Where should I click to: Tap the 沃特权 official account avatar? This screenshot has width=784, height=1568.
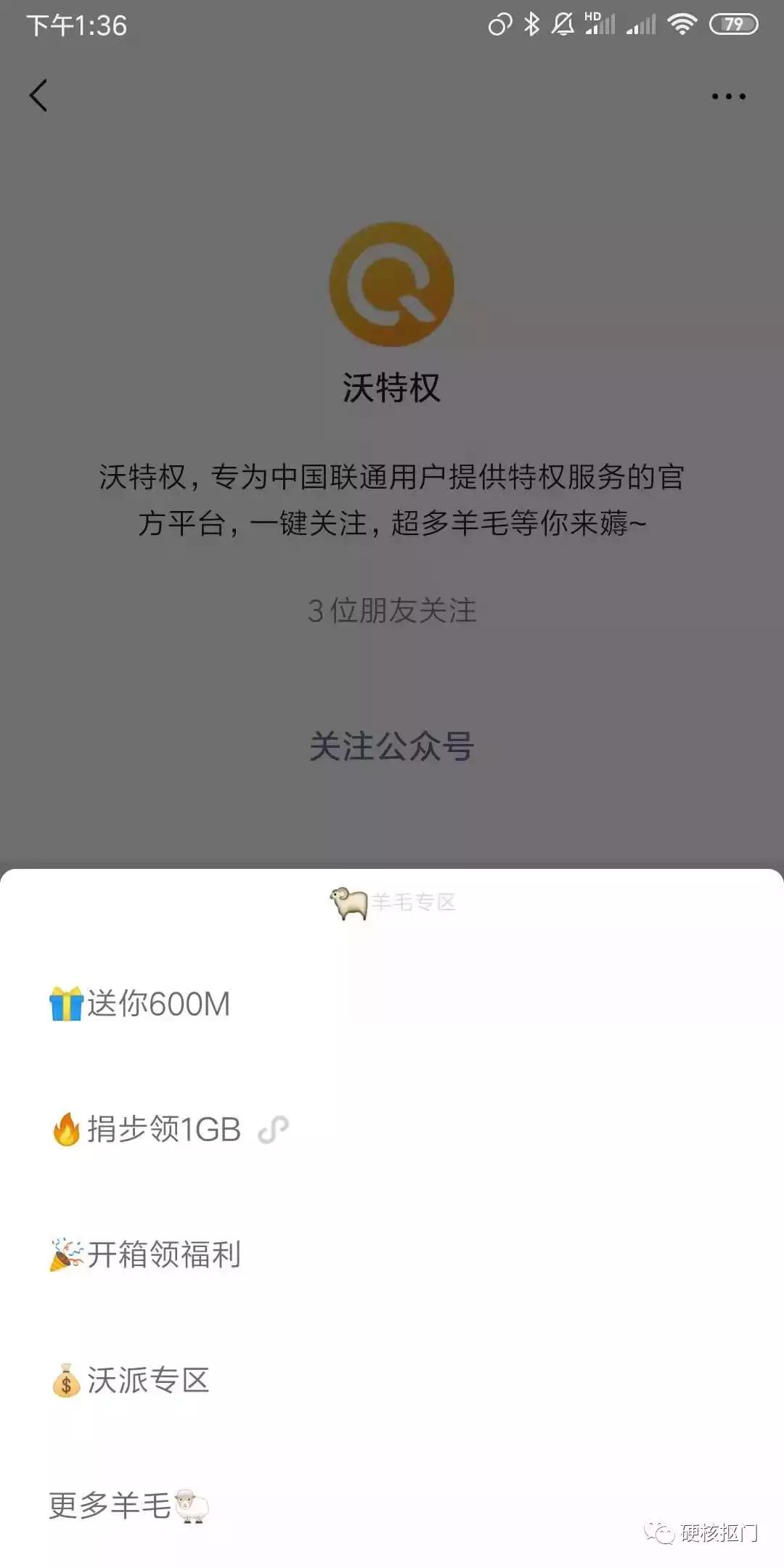tap(392, 285)
